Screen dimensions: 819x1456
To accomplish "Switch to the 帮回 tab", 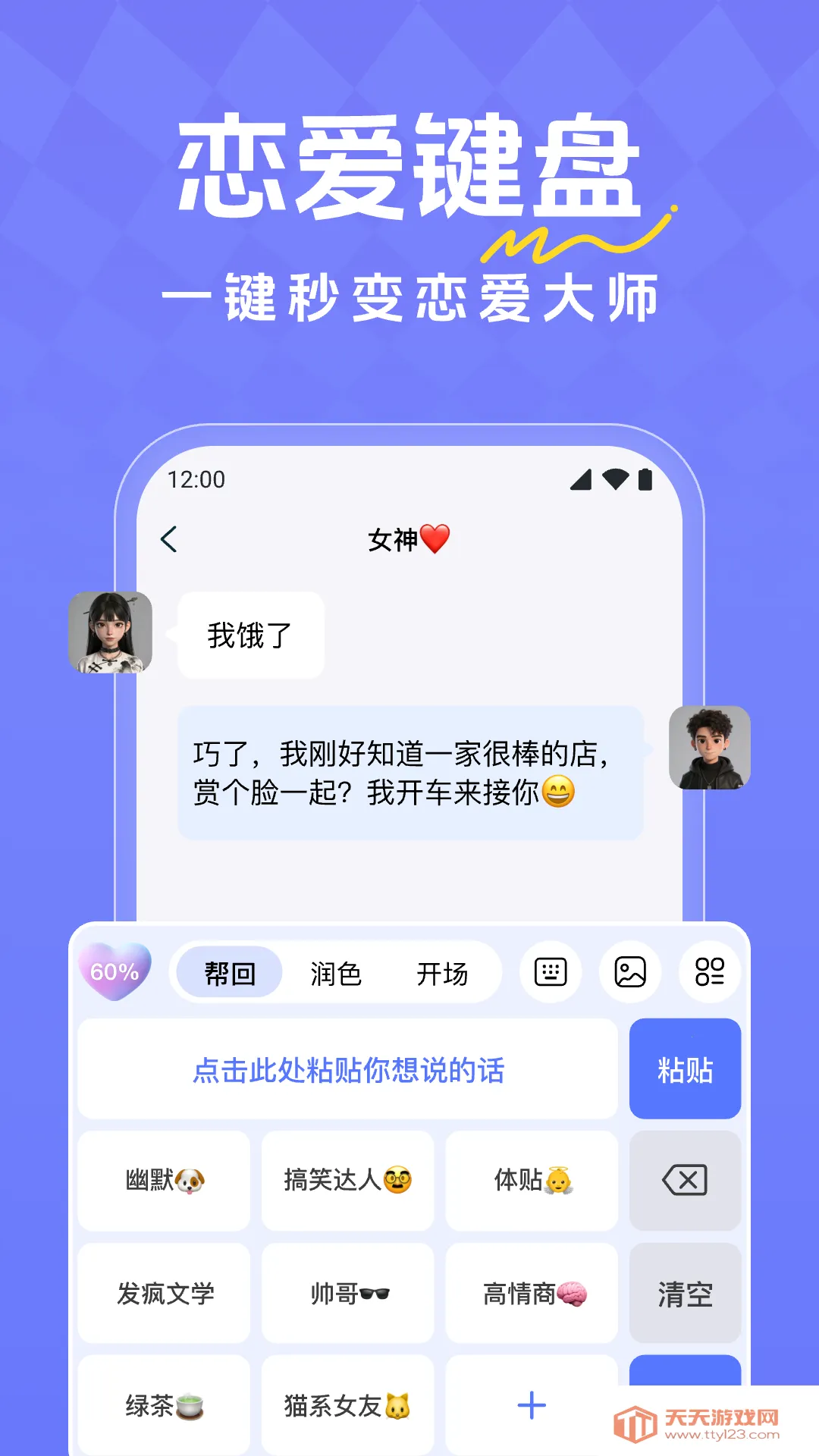I will click(228, 971).
